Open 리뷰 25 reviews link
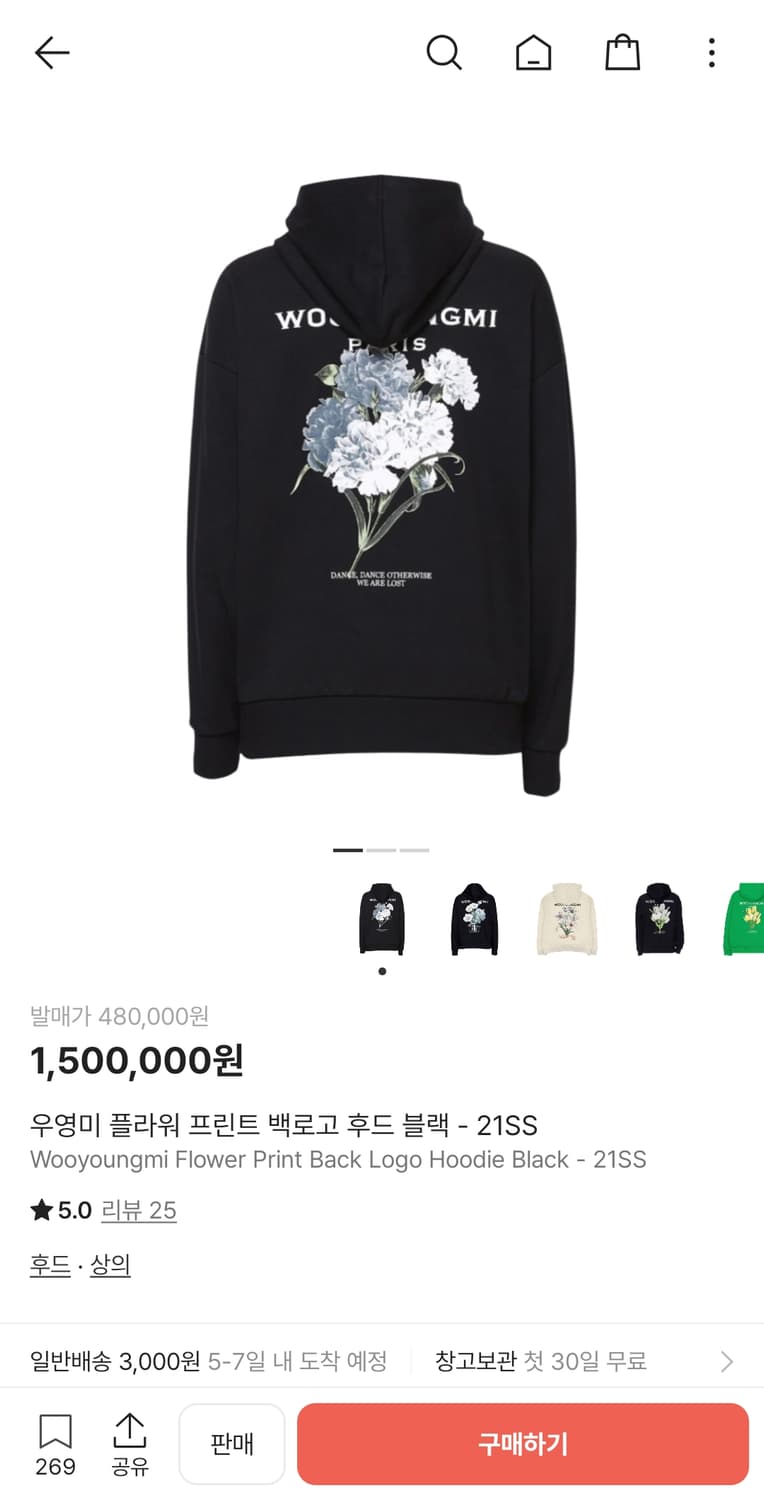764x1500 pixels. [x=140, y=1210]
